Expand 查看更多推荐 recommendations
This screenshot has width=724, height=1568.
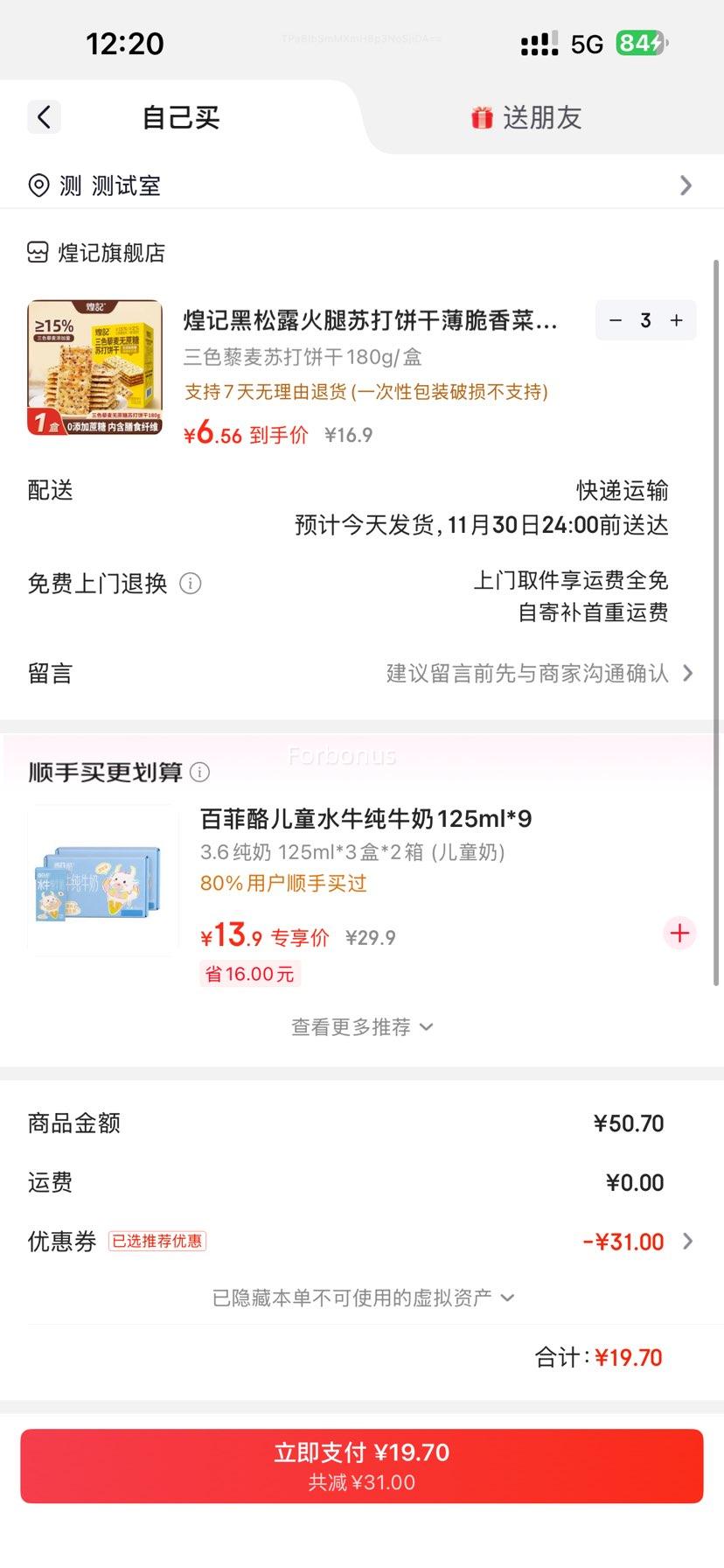pyautogui.click(x=362, y=1026)
